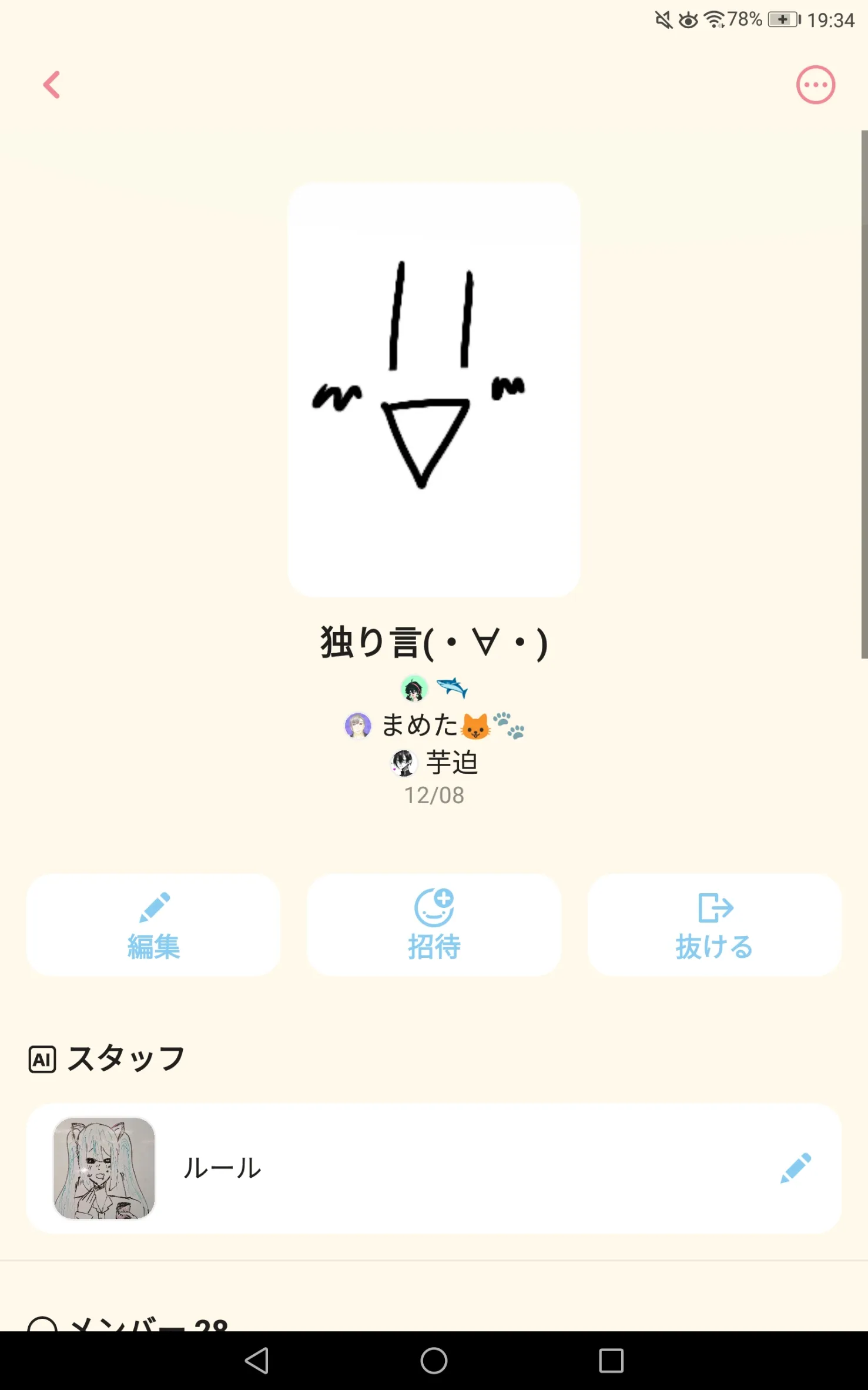Open the recent apps view
Screen dimensions: 868x1390
coord(611,1361)
